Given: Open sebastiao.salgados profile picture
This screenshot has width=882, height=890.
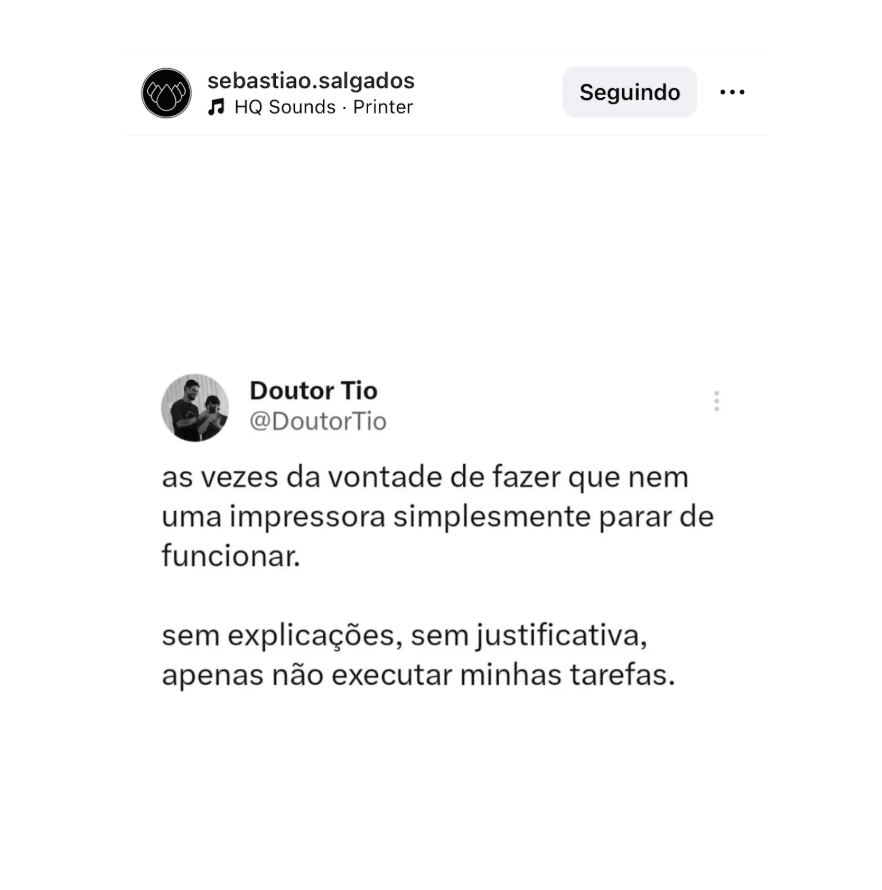Looking at the screenshot, I should pyautogui.click(x=166, y=93).
